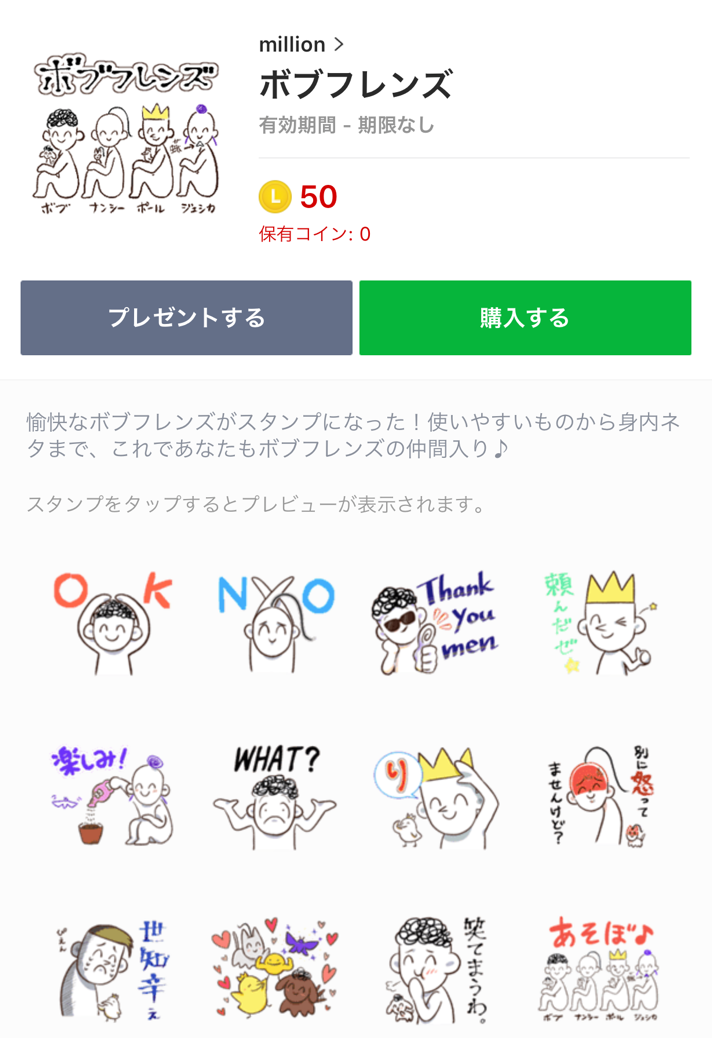This screenshot has width=712, height=1038.
Task: Preview the WHAT? sticker
Action: coord(275,797)
